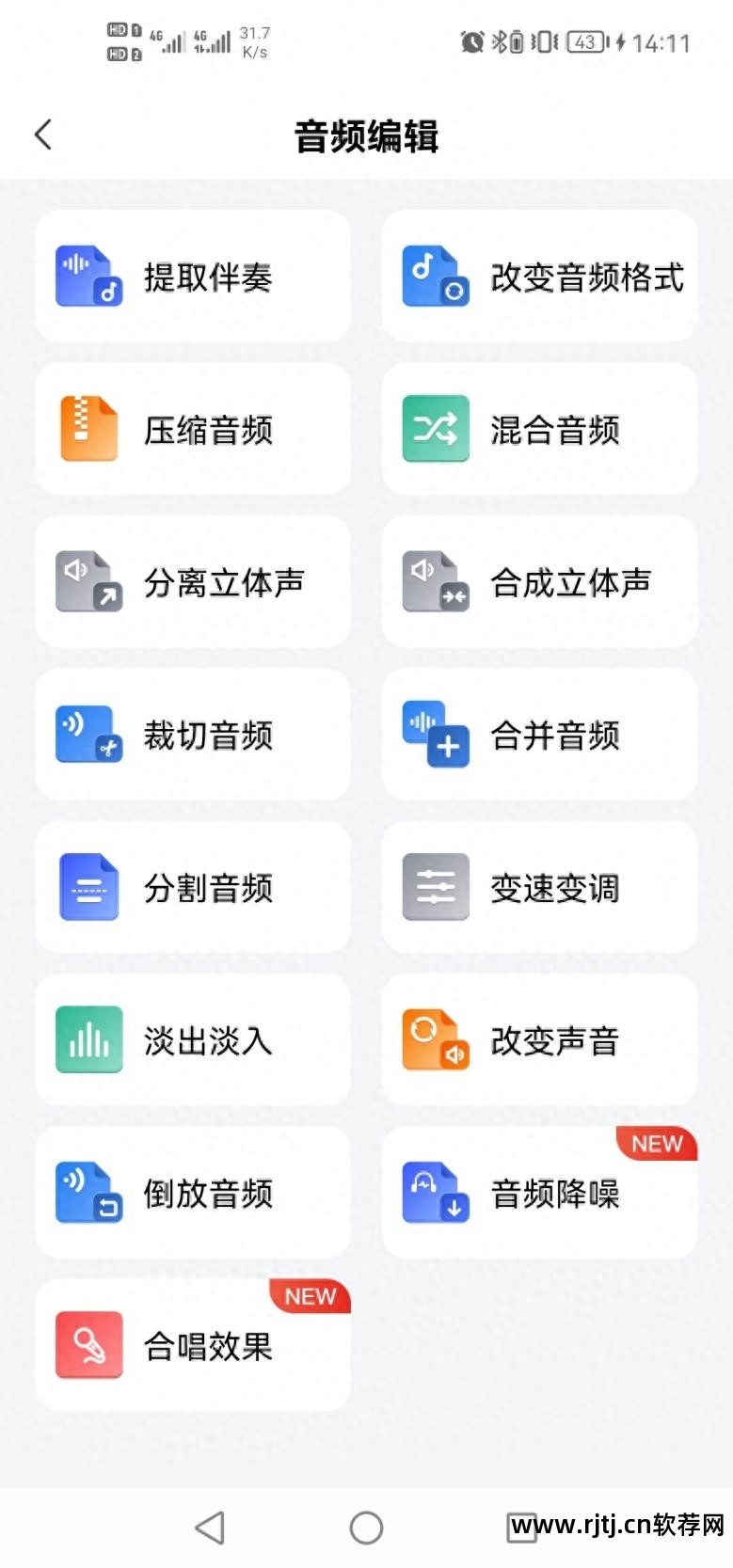Tap the system back triangle
The width and height of the screenshot is (733, 1568).
[x=210, y=1528]
